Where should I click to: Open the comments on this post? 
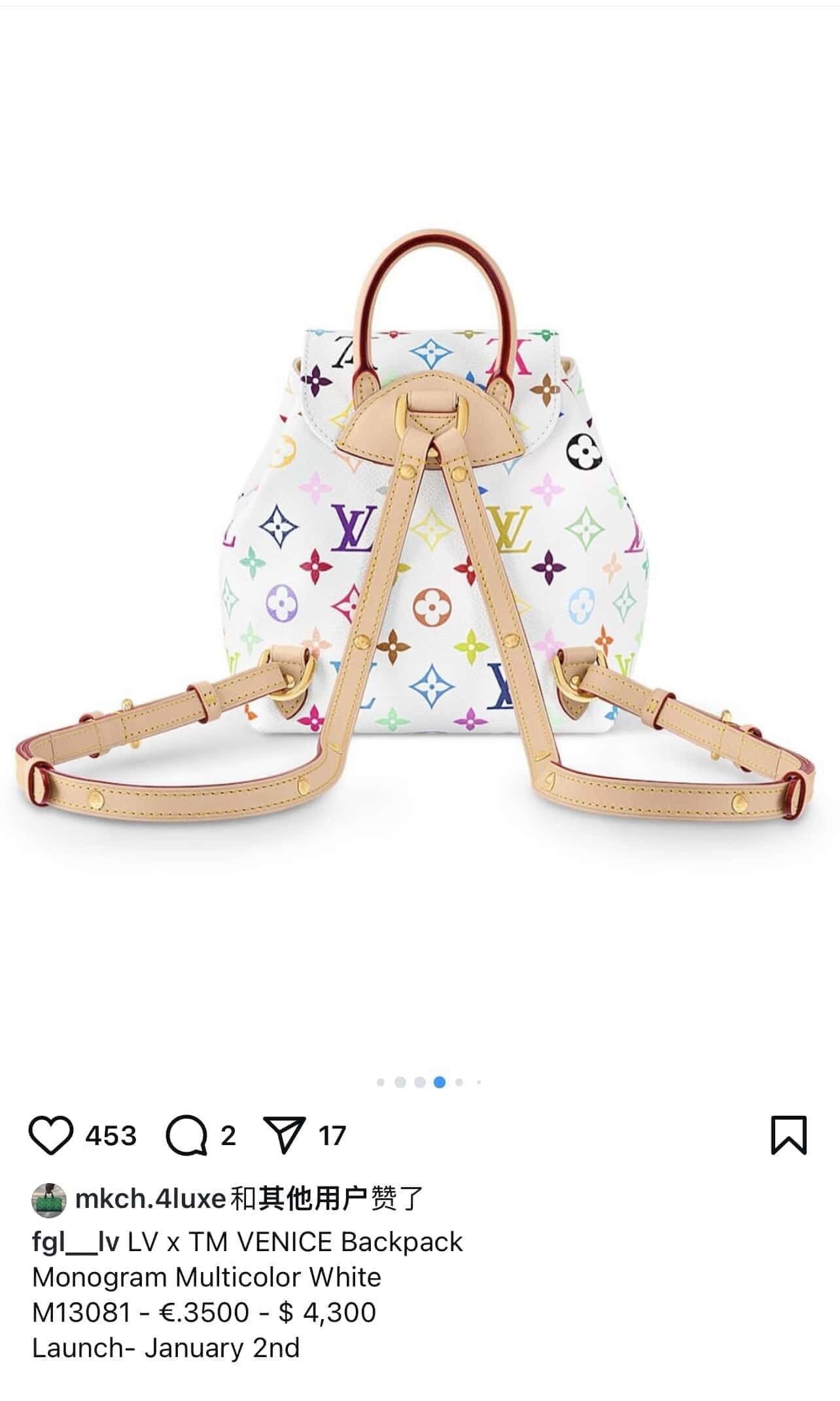pyautogui.click(x=186, y=1135)
